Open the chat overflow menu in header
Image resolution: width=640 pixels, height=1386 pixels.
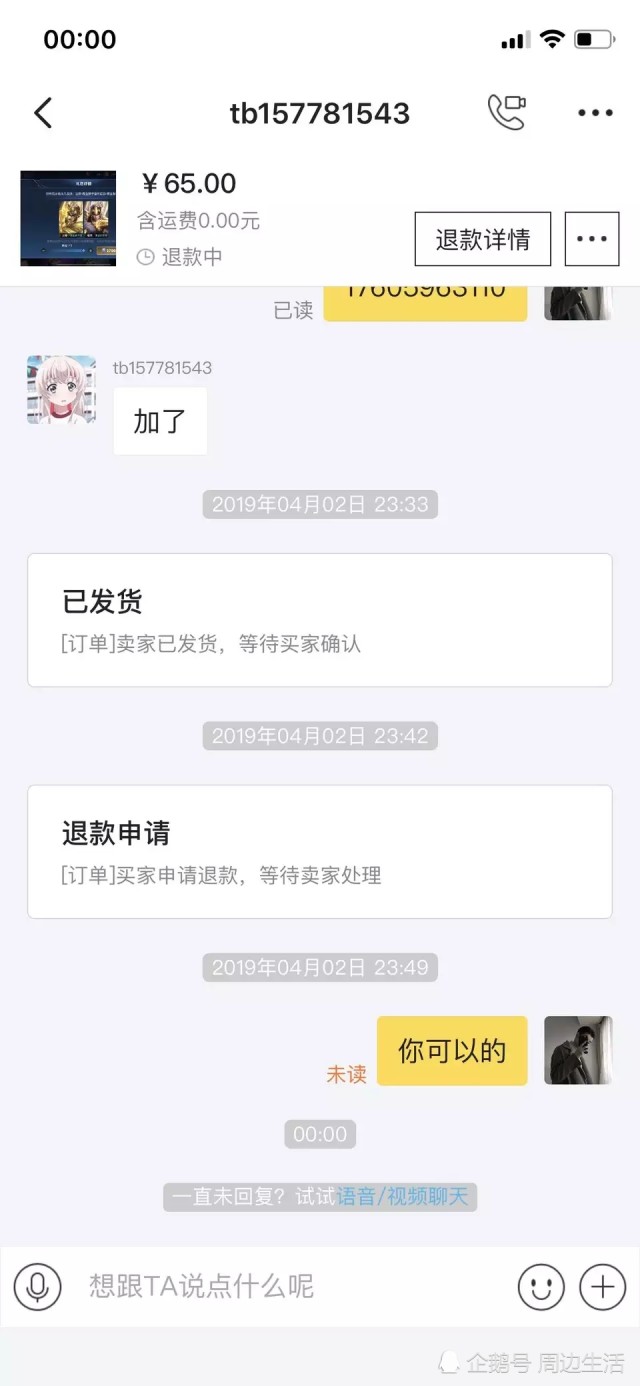(x=595, y=113)
